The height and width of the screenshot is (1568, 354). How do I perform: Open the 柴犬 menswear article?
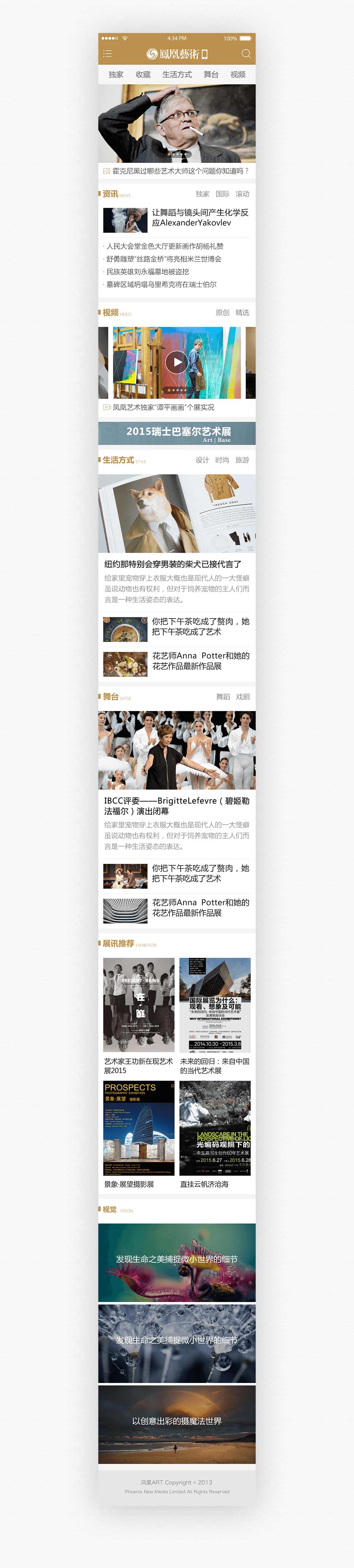coord(172,564)
